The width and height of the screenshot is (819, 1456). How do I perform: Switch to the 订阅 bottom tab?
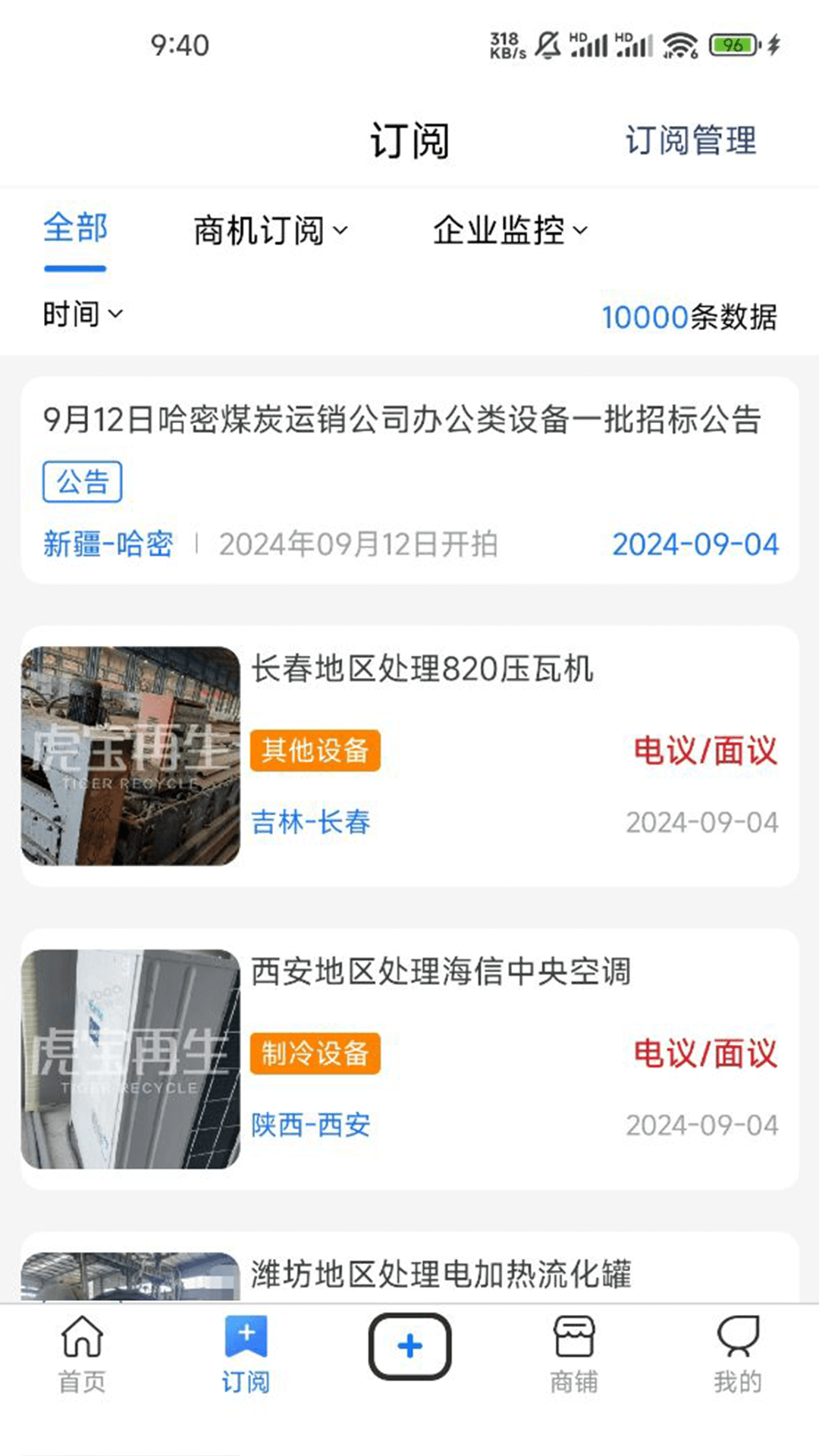[246, 1355]
